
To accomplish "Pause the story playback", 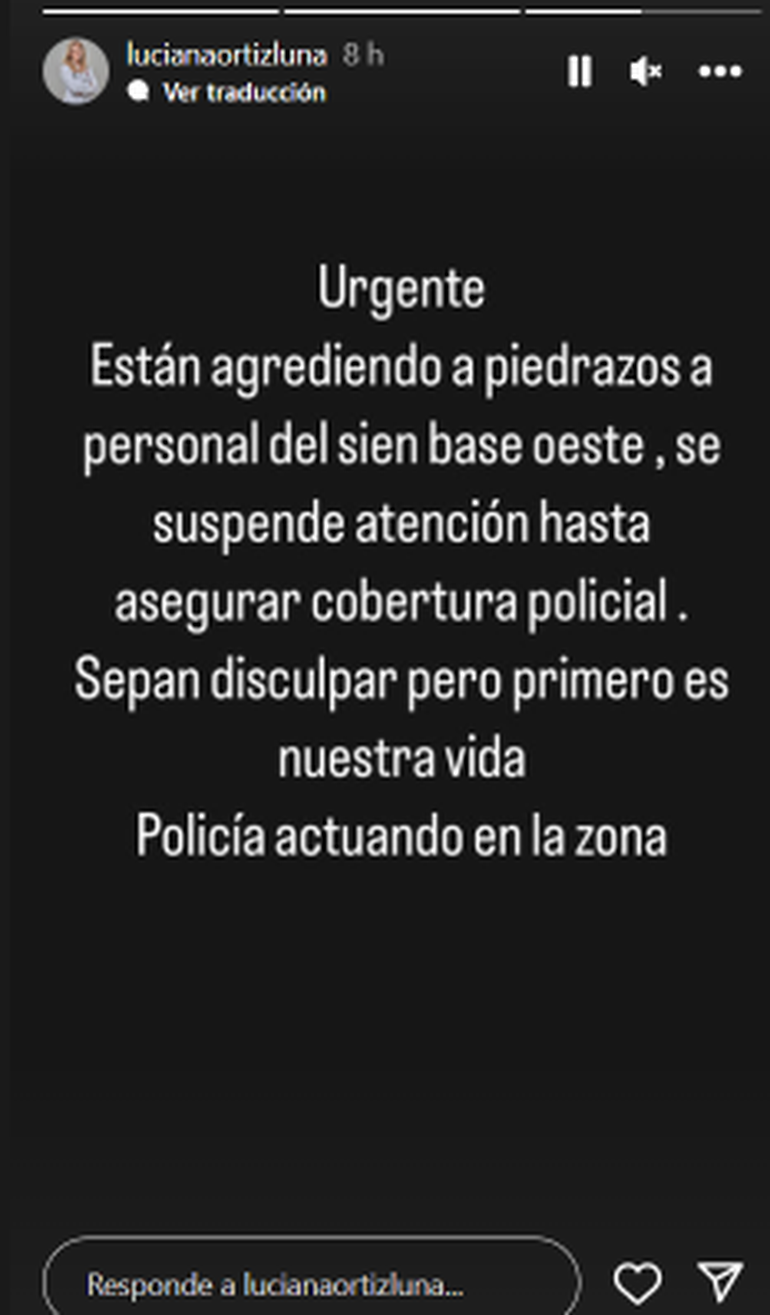I will coord(579,71).
